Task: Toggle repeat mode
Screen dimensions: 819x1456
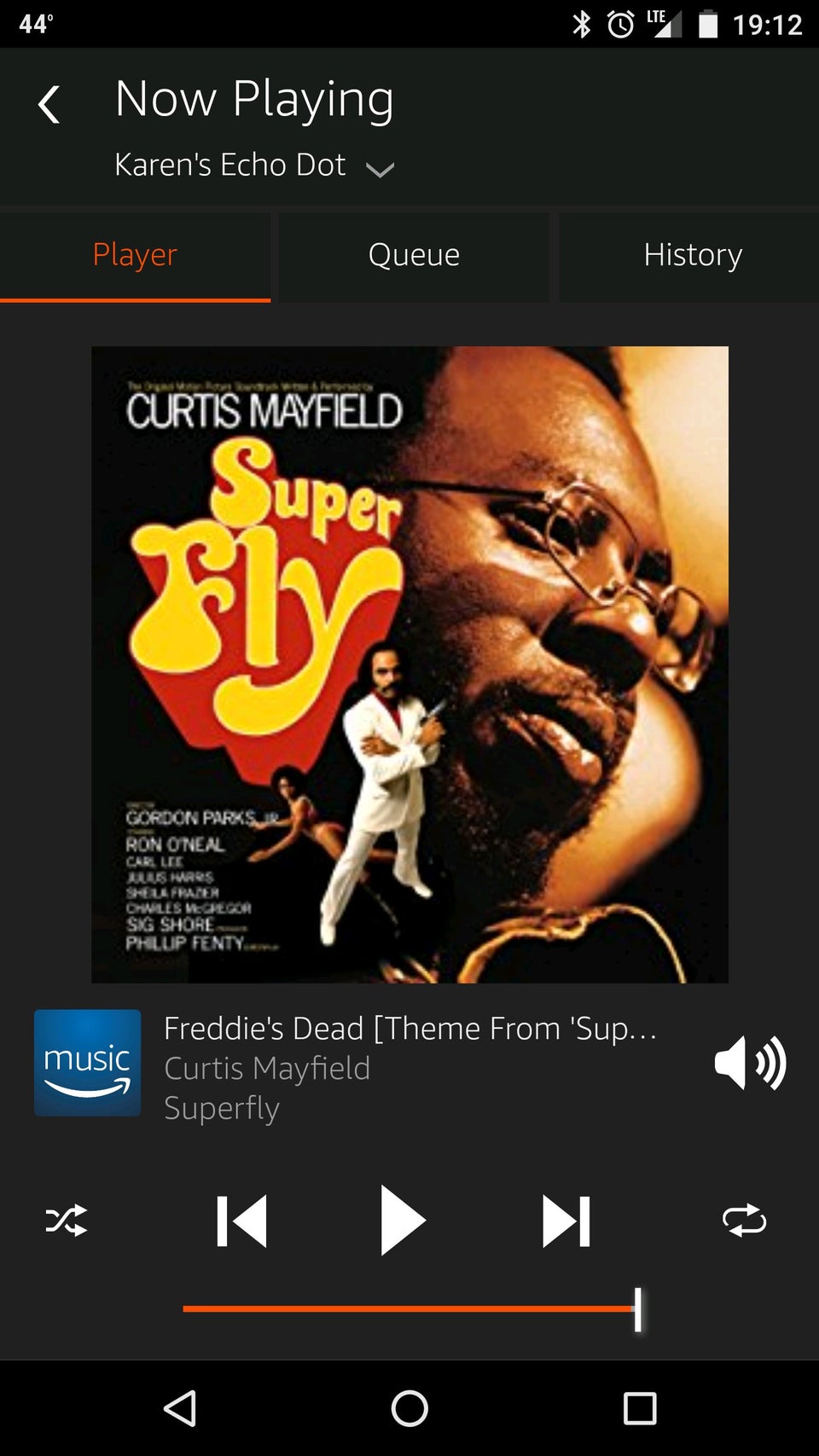Action: [x=744, y=1221]
